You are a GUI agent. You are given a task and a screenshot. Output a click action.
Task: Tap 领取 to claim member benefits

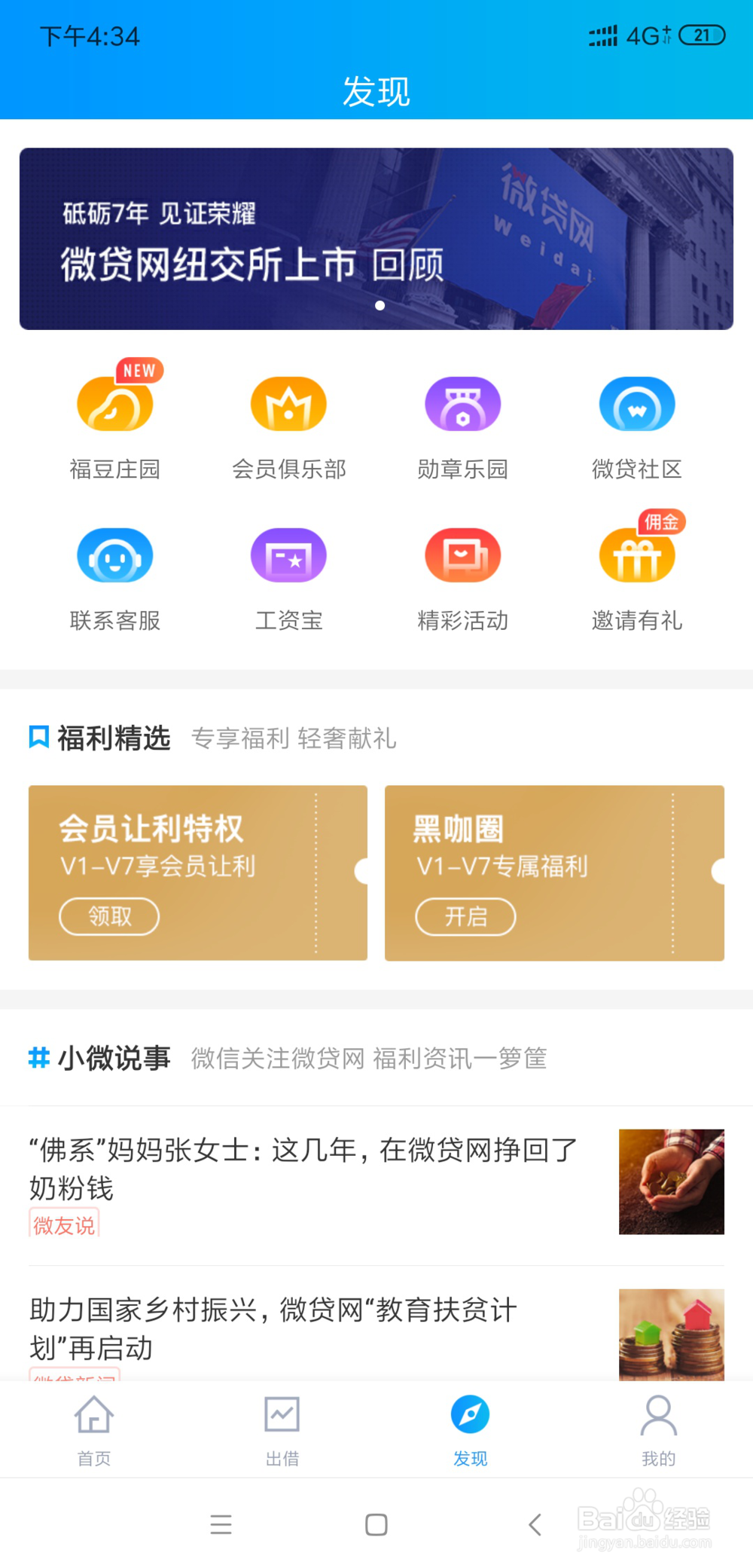(109, 916)
